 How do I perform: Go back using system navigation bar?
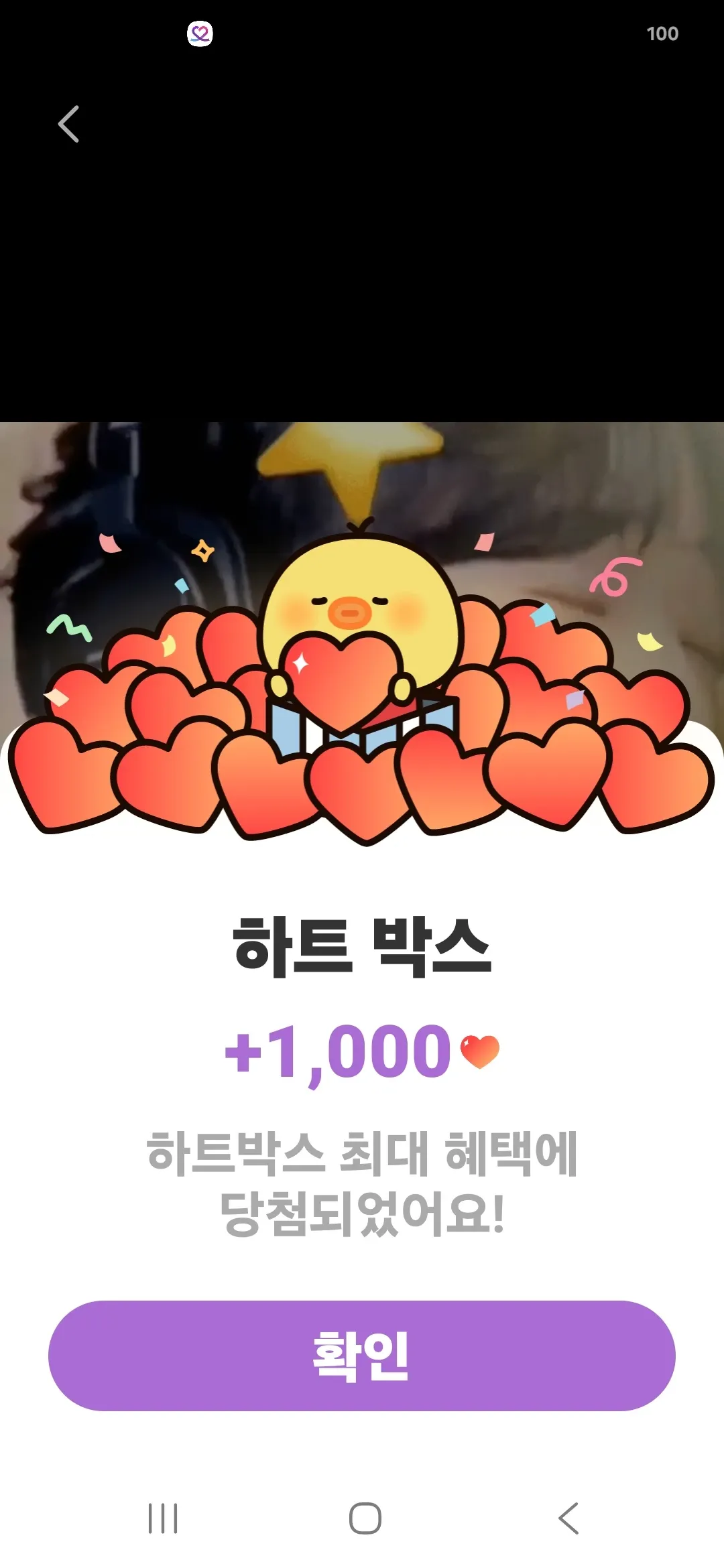pyautogui.click(x=568, y=1518)
